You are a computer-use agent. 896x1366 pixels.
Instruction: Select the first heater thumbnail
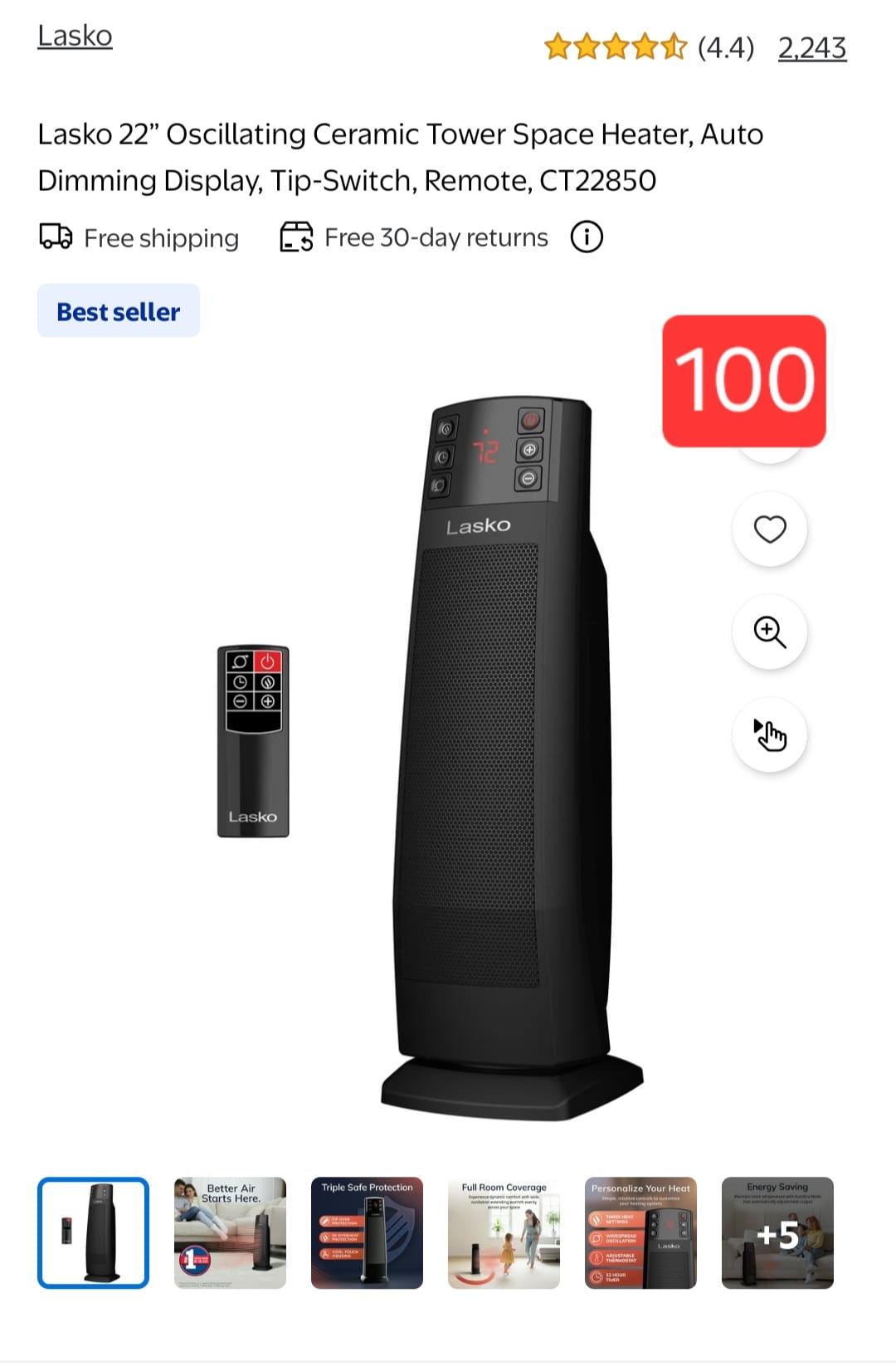(x=94, y=1232)
